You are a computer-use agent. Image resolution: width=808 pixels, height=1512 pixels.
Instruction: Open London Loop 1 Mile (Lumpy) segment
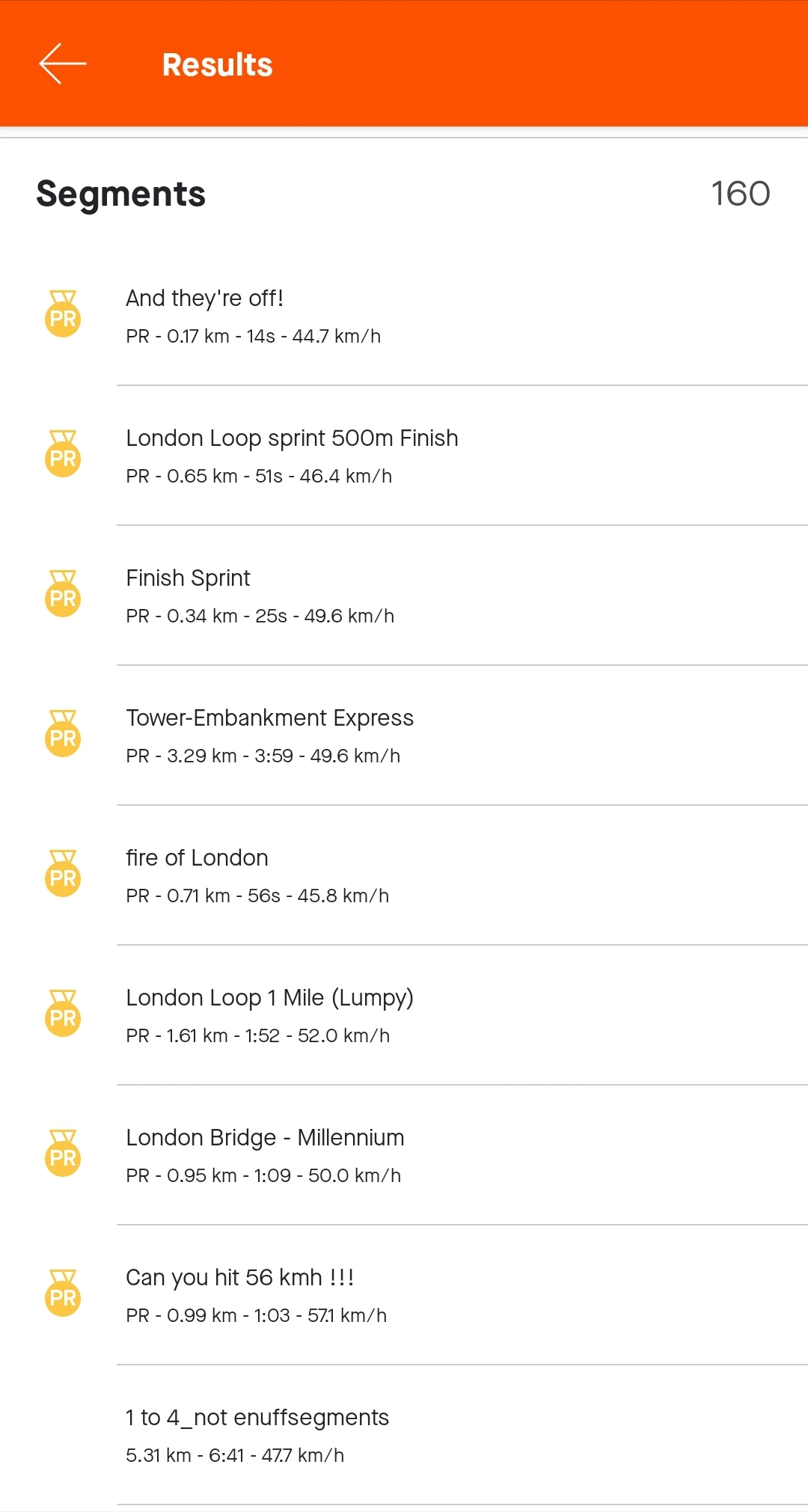[404, 1016]
